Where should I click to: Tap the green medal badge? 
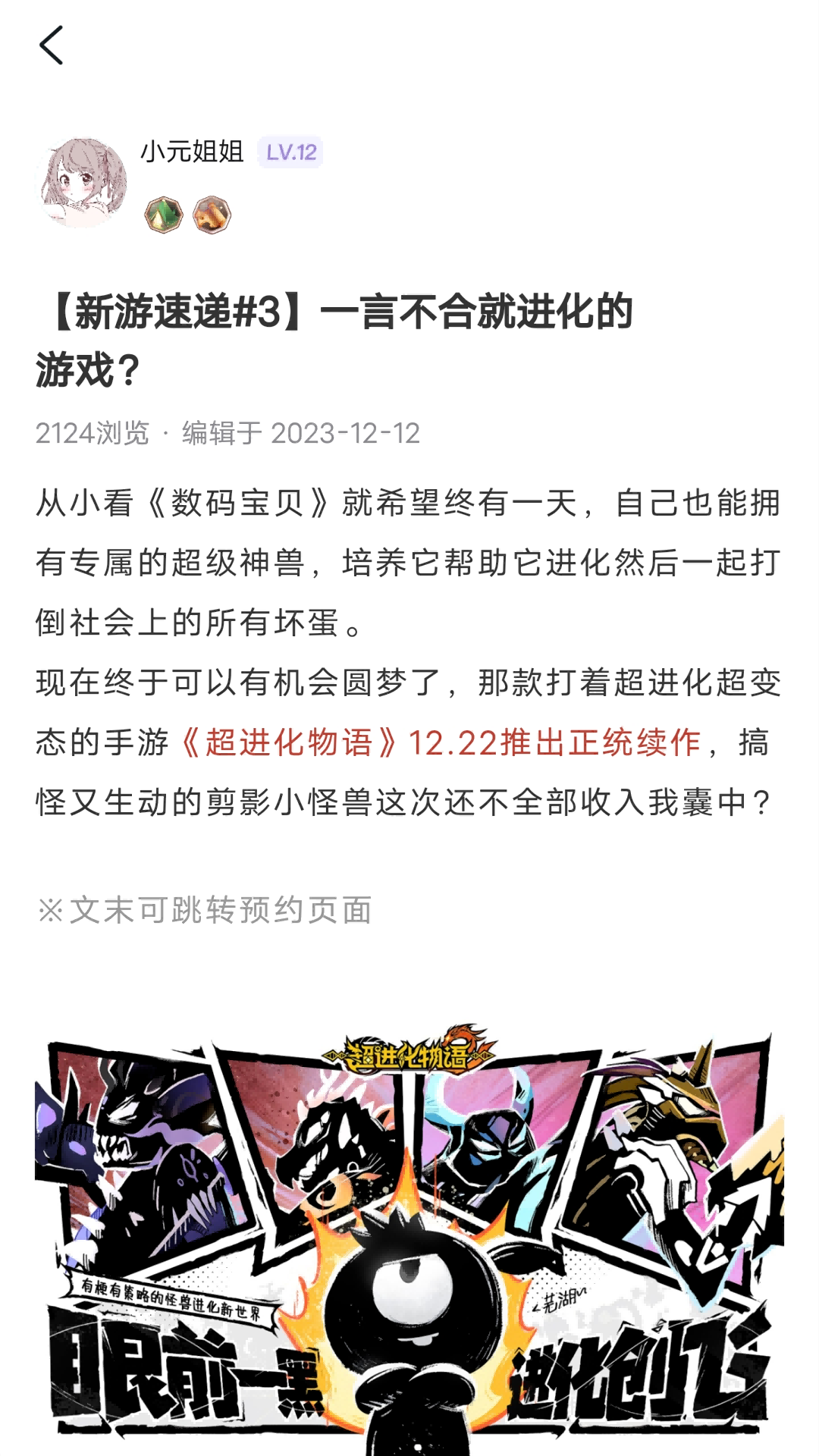click(x=164, y=215)
